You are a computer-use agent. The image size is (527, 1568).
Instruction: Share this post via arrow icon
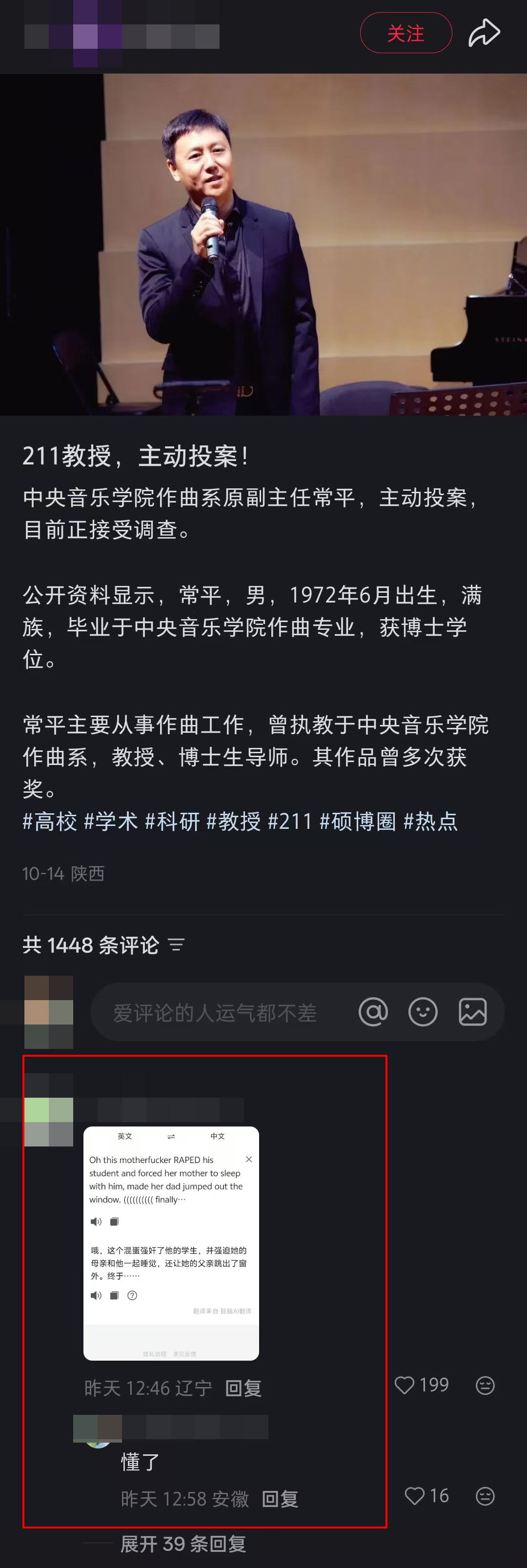click(x=484, y=33)
